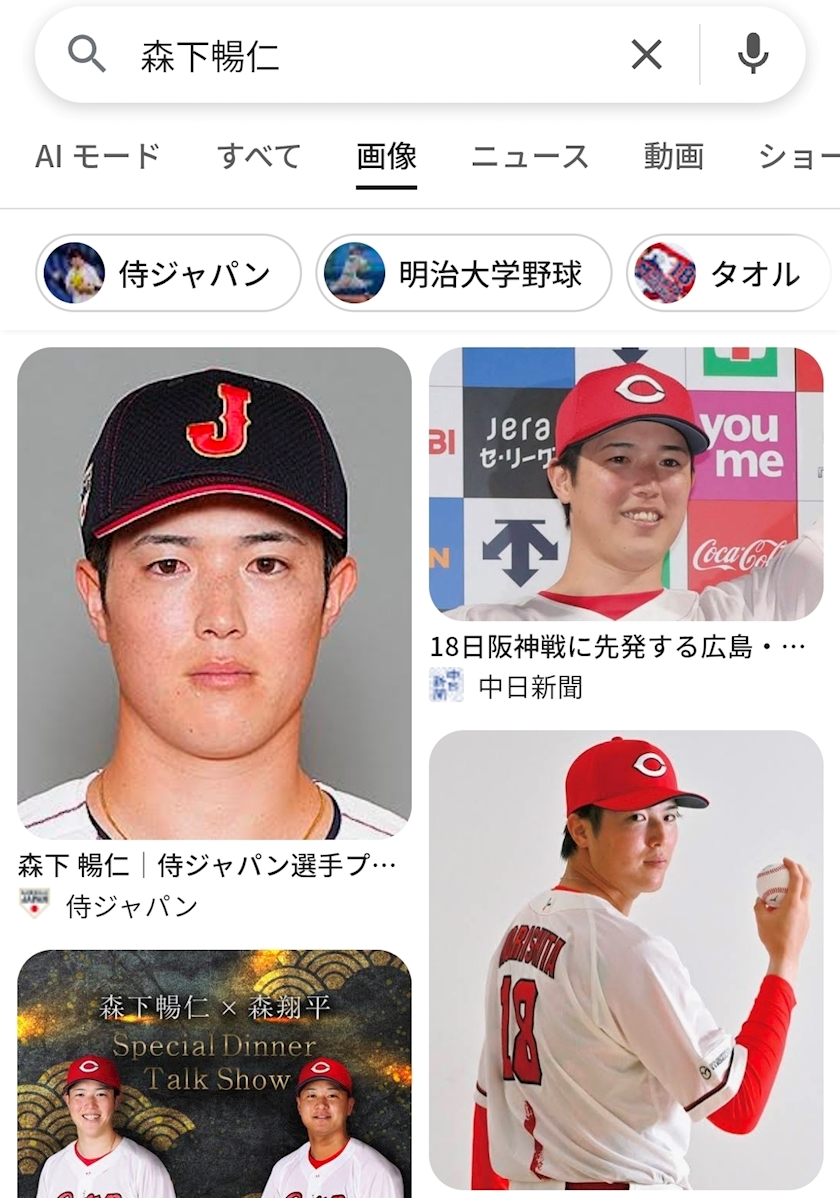Apply the 明治大学野球 filter chip

[x=463, y=273]
